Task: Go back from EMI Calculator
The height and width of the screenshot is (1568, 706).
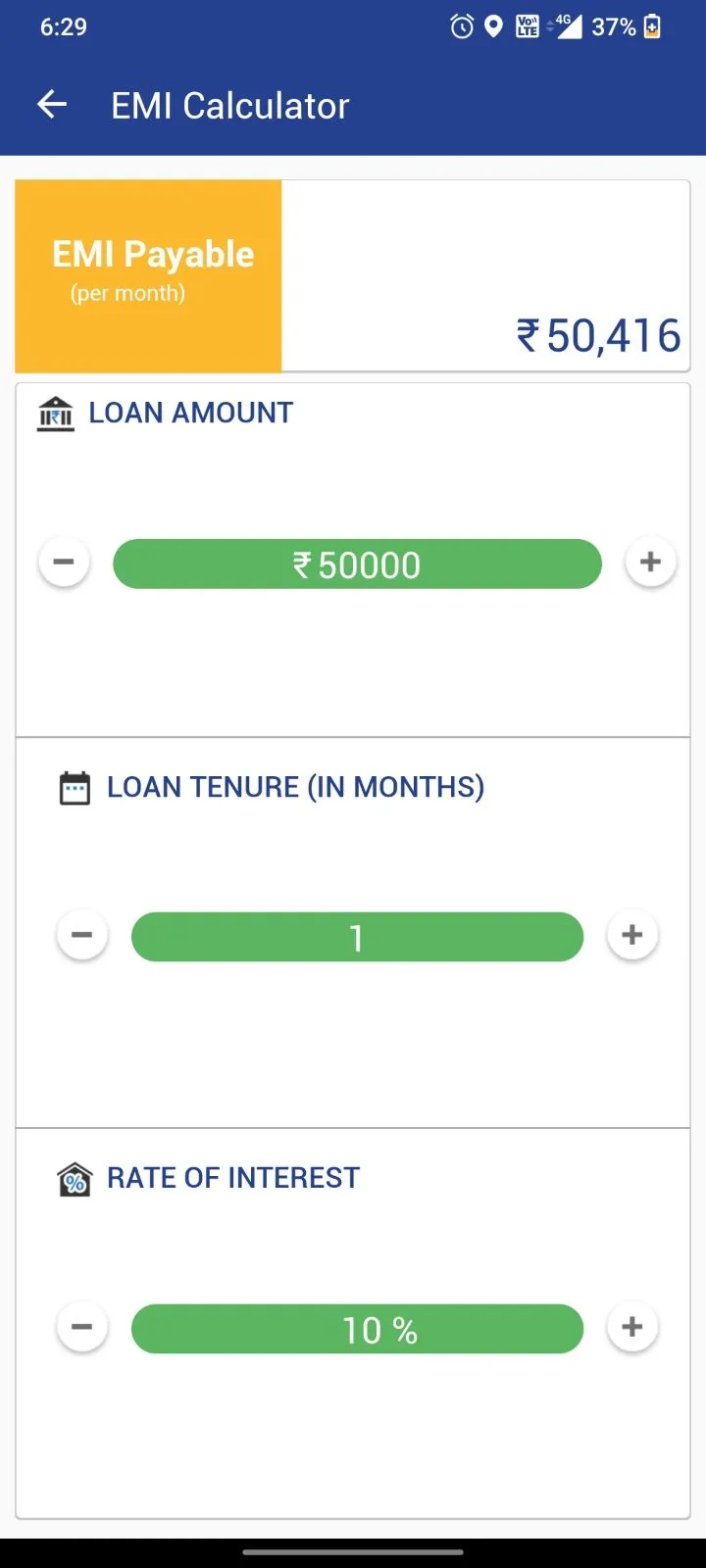Action: tap(52, 105)
